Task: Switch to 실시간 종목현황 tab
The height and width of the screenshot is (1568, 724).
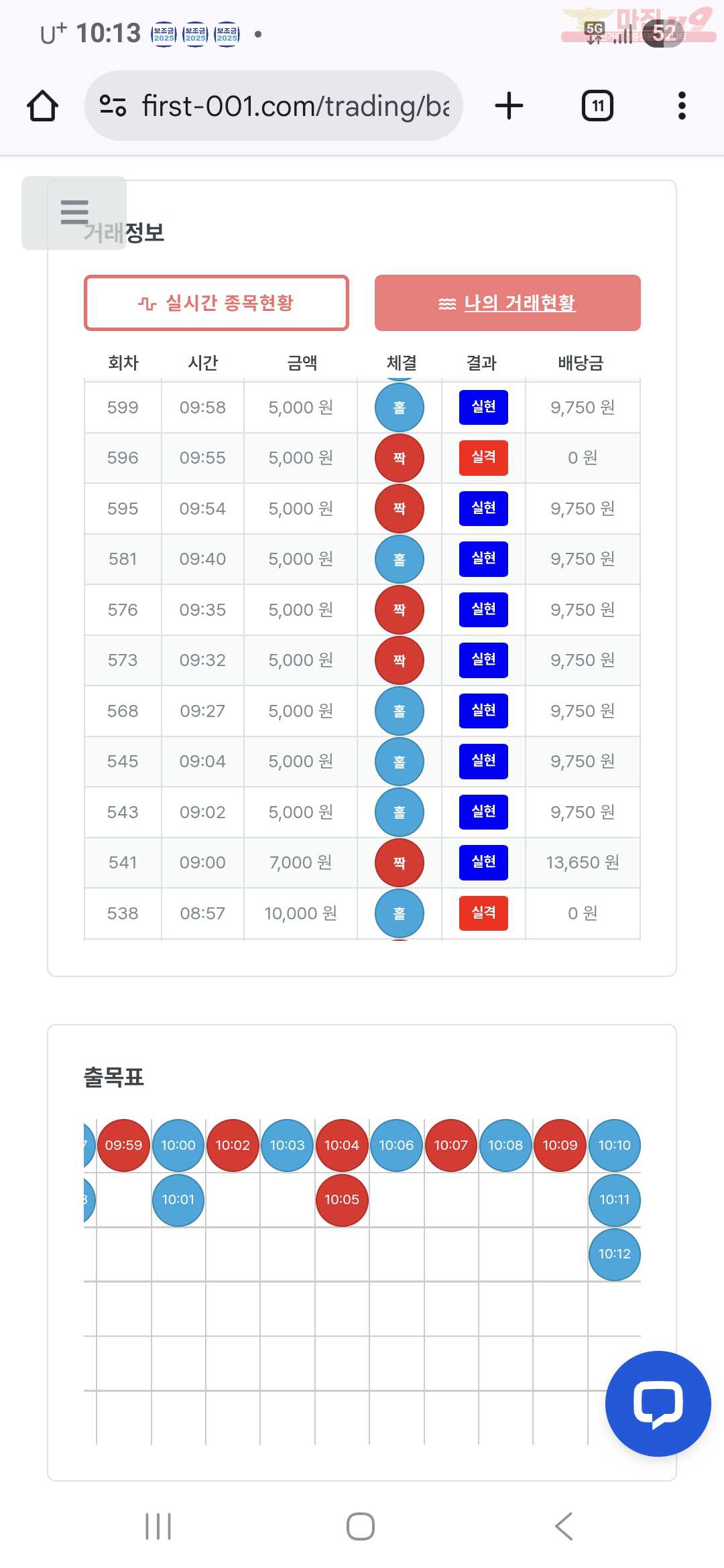Action: coord(217,303)
